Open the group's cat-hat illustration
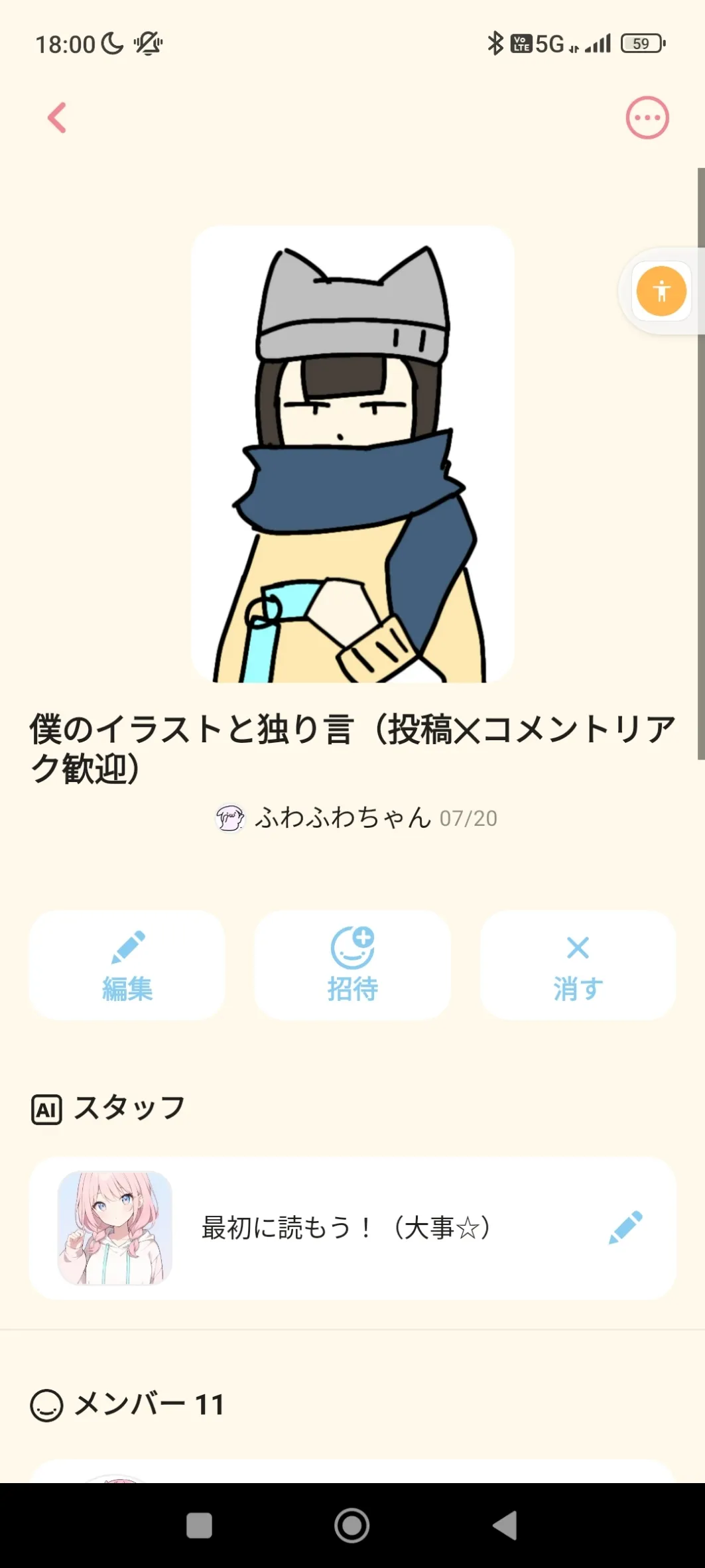 pyautogui.click(x=352, y=454)
